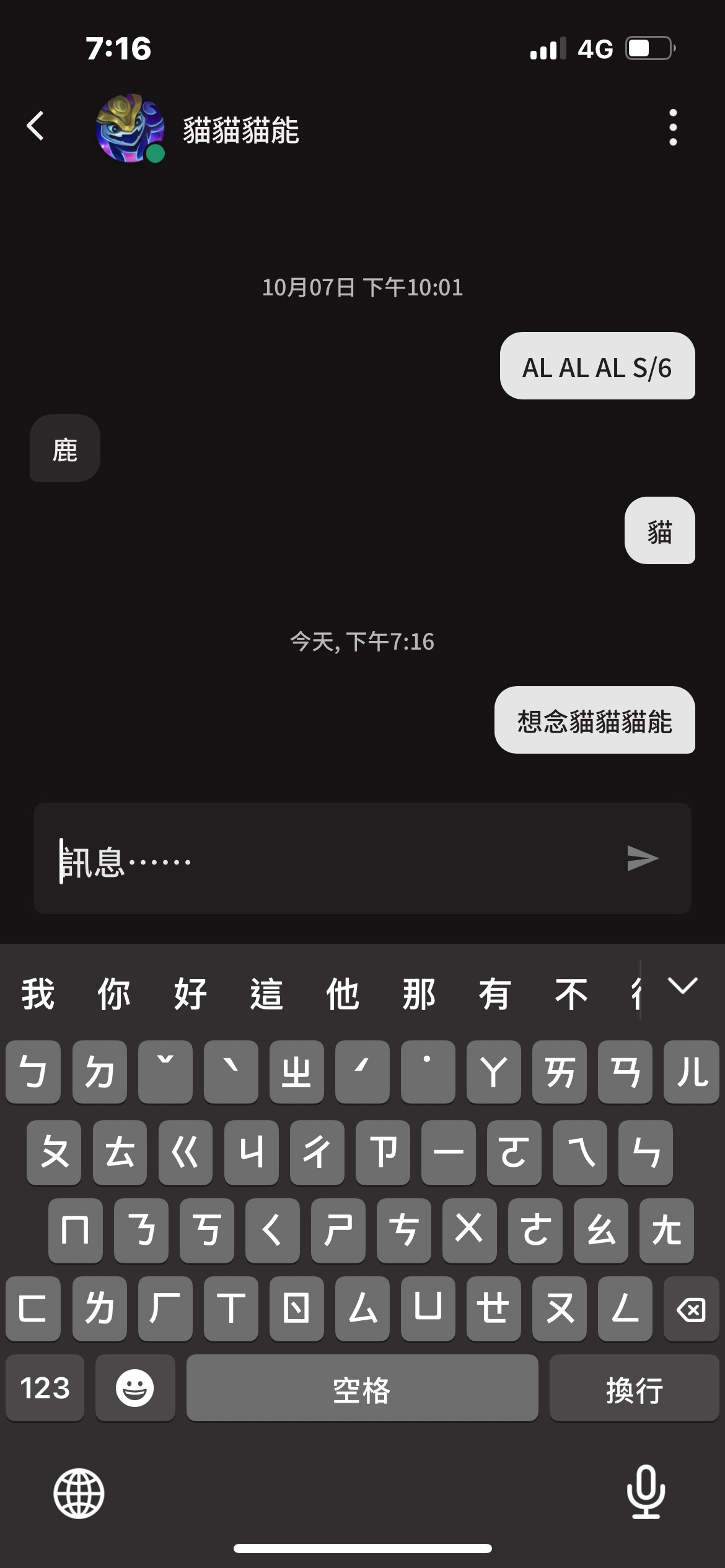
Task: Select the suggested word 你
Action: (114, 995)
